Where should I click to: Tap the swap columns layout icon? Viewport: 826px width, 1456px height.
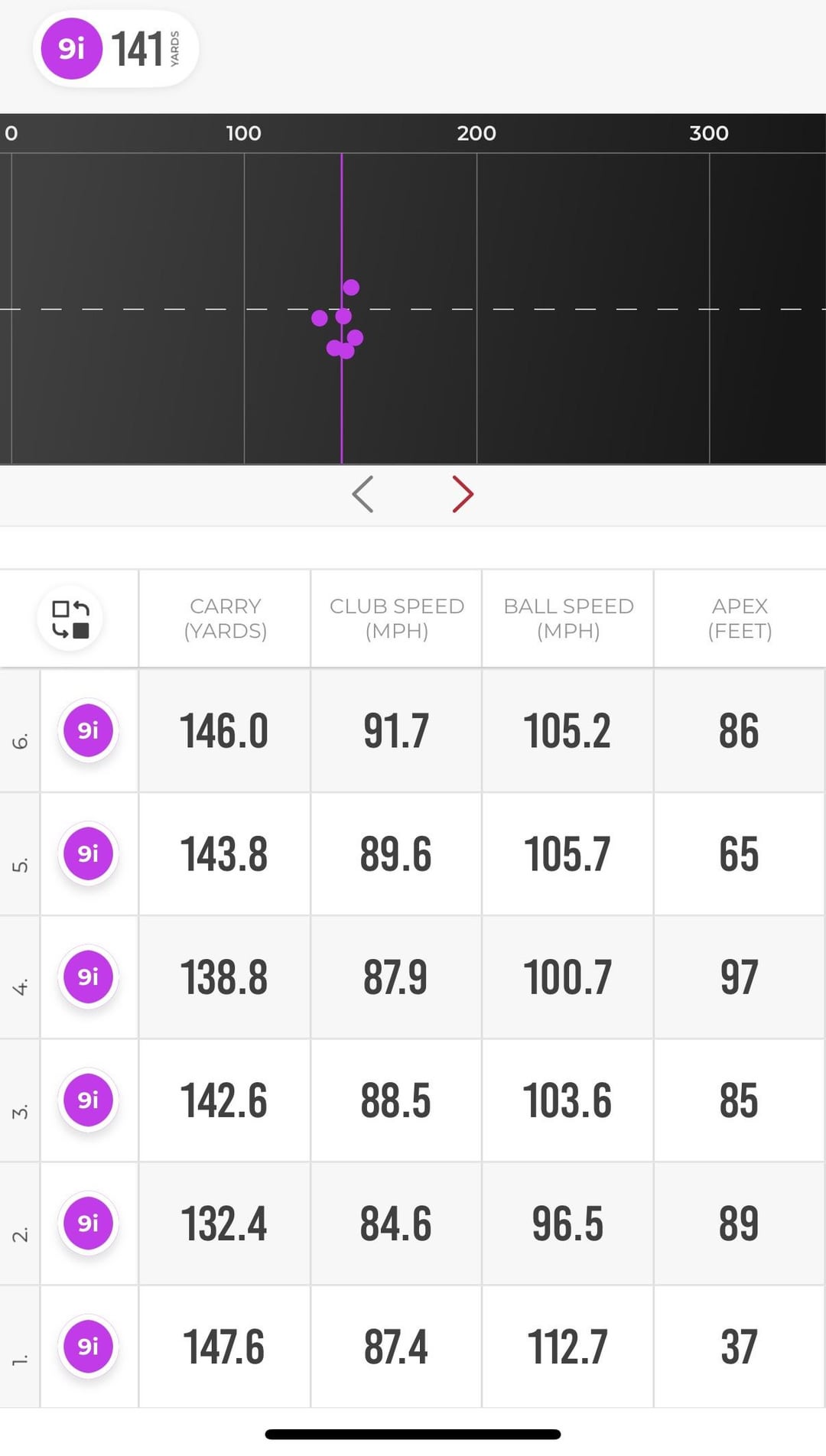pyautogui.click(x=70, y=619)
